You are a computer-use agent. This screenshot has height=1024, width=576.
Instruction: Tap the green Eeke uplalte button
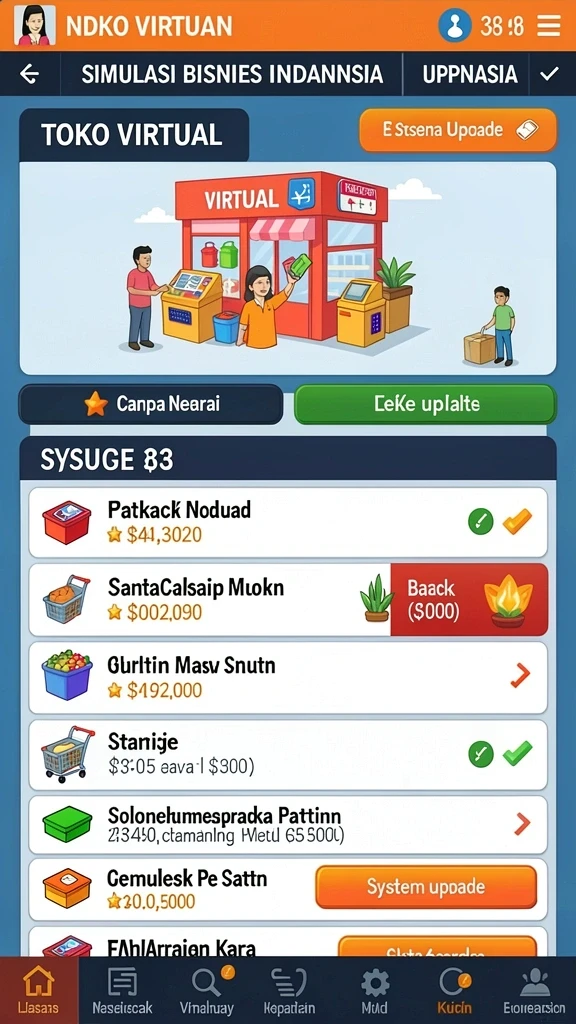point(426,404)
